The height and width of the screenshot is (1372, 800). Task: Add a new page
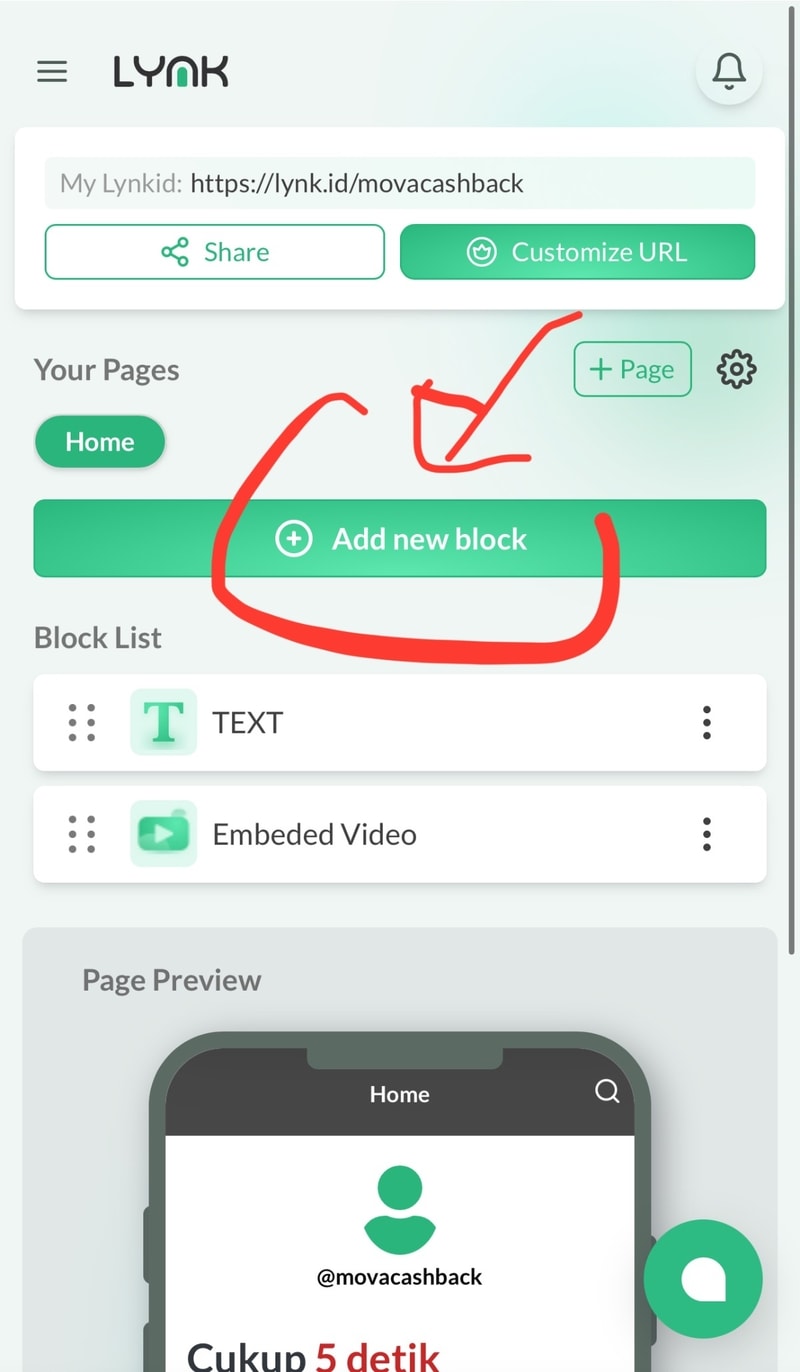(632, 370)
